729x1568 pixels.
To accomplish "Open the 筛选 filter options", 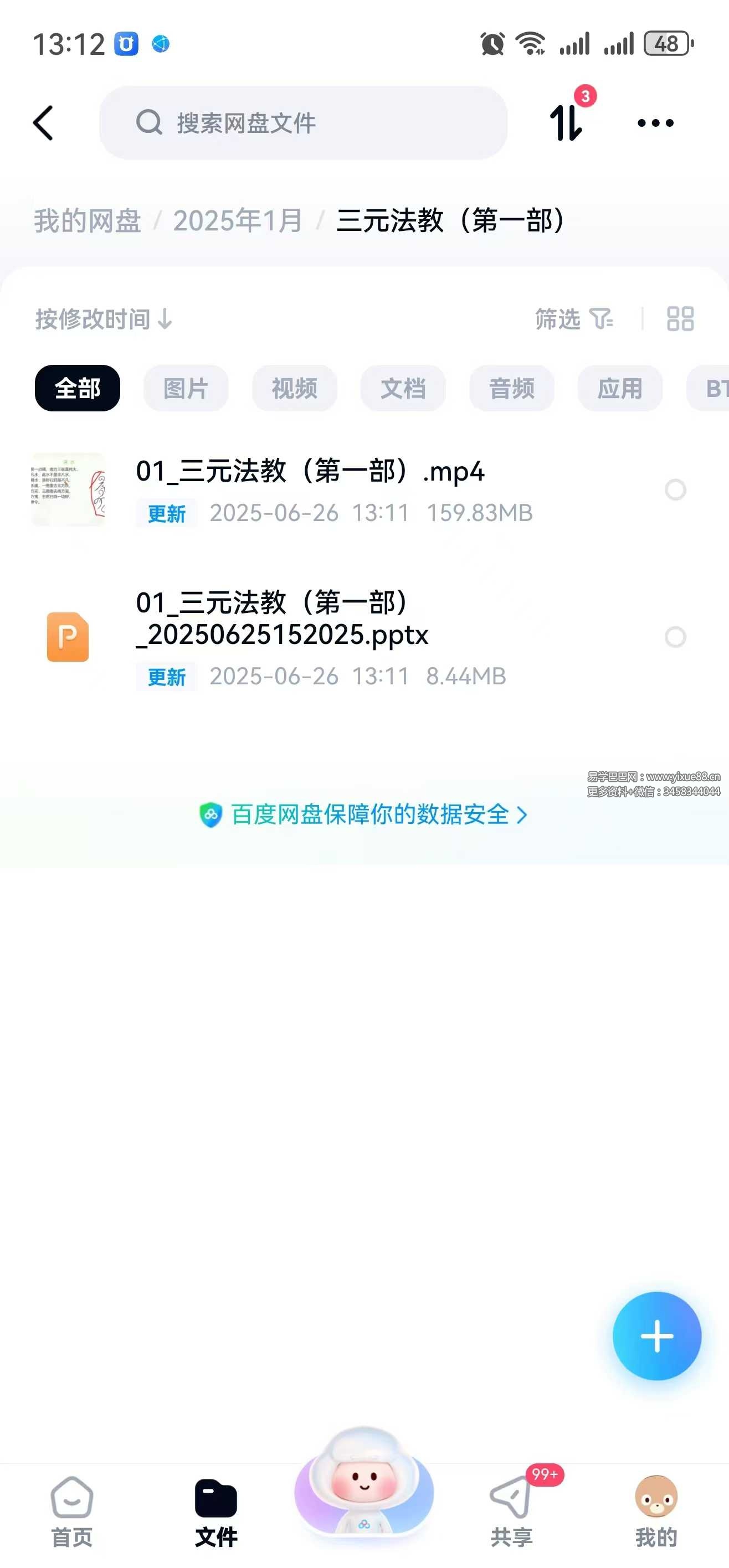I will tap(575, 319).
